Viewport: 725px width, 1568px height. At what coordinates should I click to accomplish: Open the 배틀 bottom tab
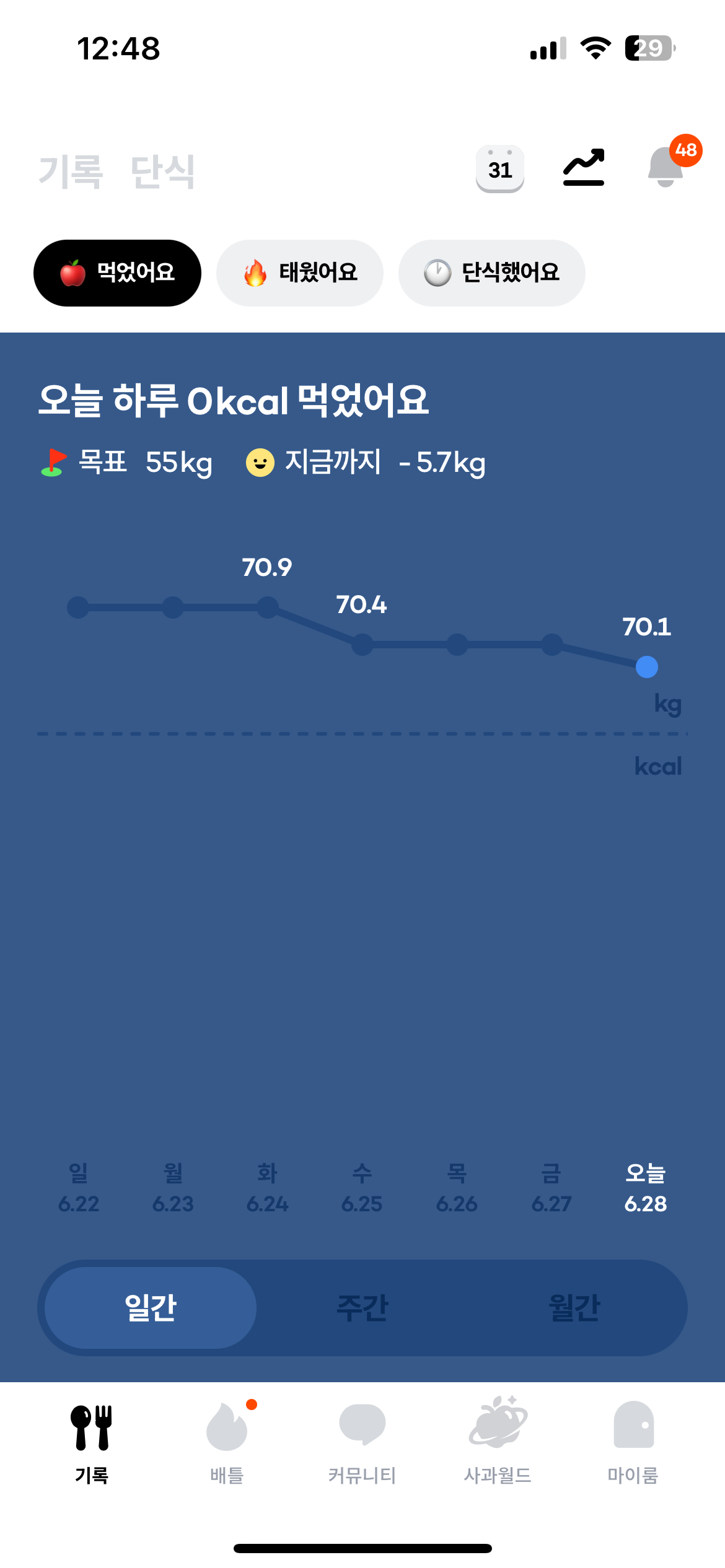227,1442
